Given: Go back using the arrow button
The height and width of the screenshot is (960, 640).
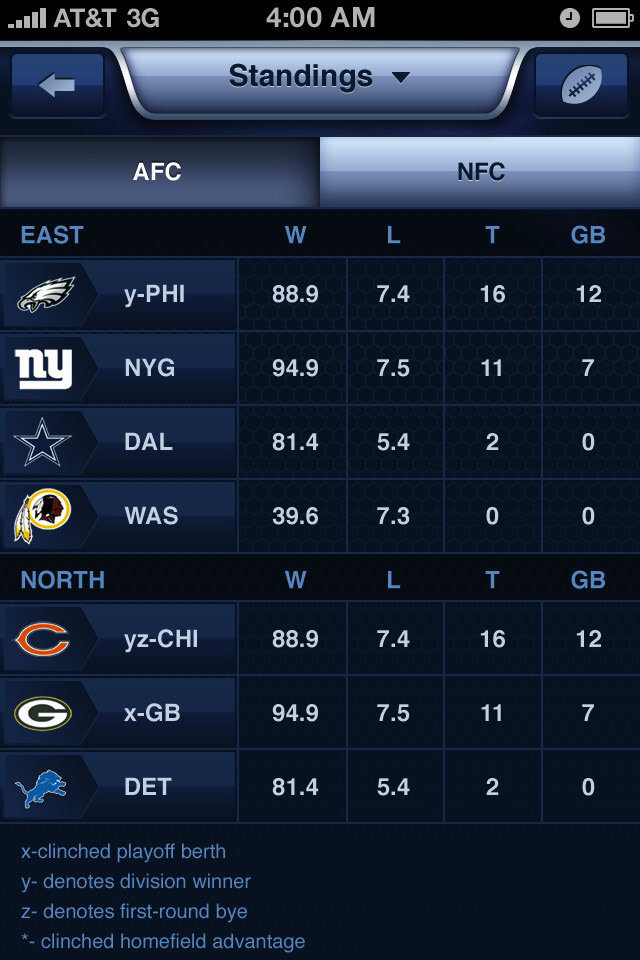Looking at the screenshot, I should pyautogui.click(x=57, y=85).
